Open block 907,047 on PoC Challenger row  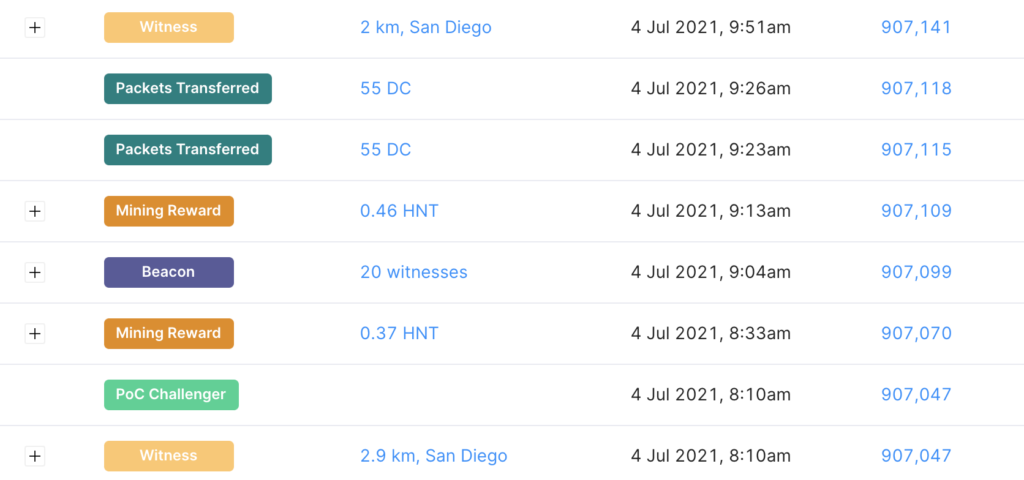915,394
